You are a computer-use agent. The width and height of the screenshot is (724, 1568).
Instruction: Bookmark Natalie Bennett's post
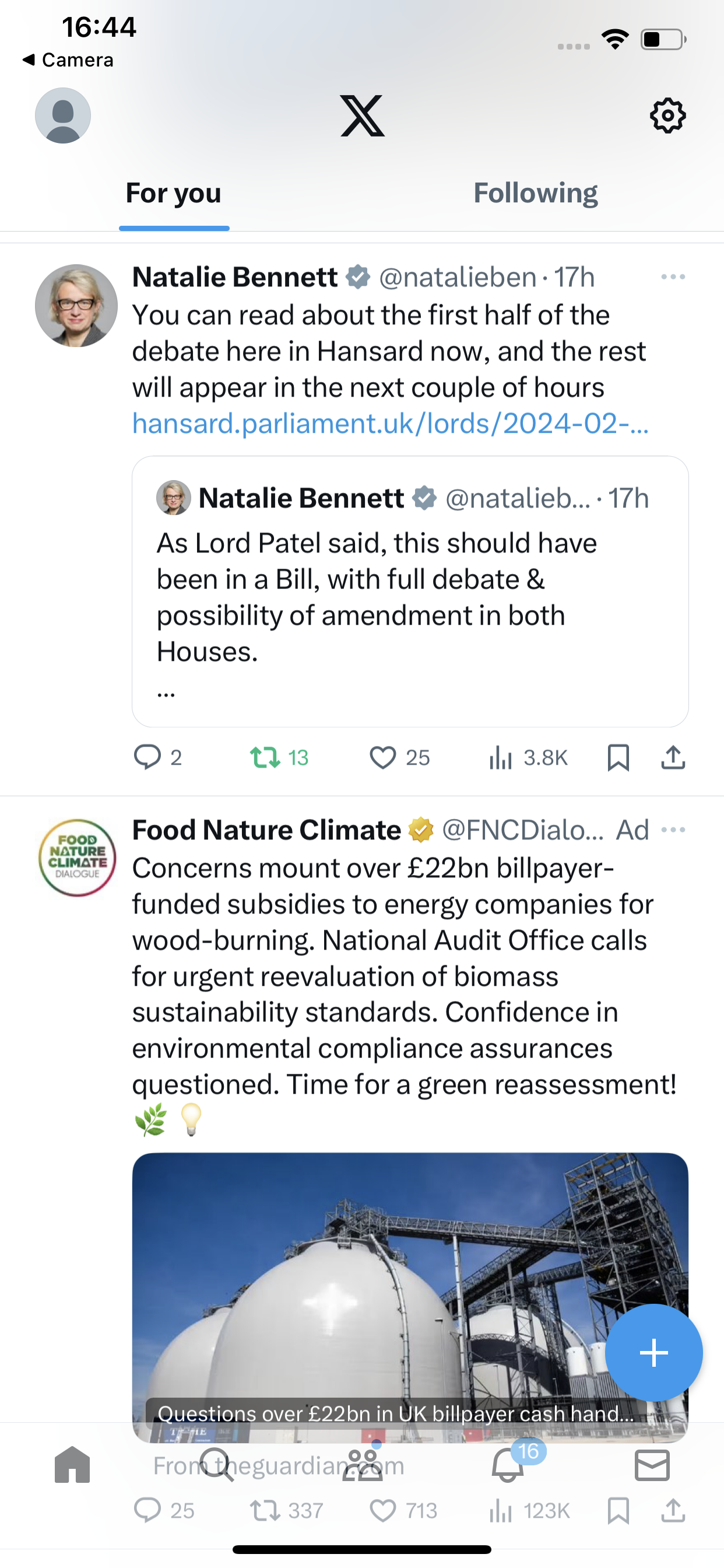click(x=618, y=757)
